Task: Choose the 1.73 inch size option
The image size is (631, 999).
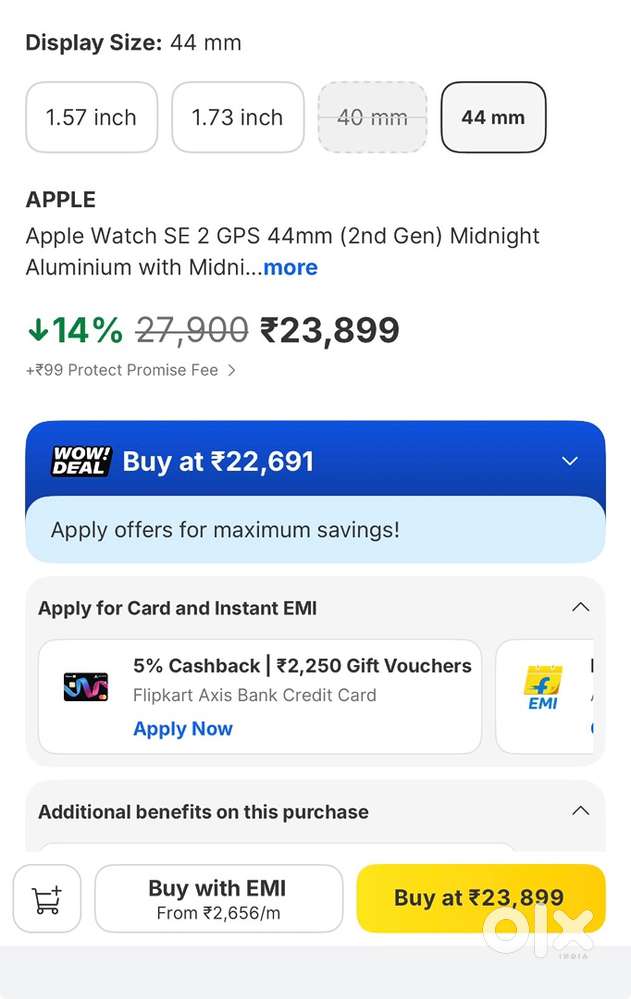Action: [x=237, y=118]
